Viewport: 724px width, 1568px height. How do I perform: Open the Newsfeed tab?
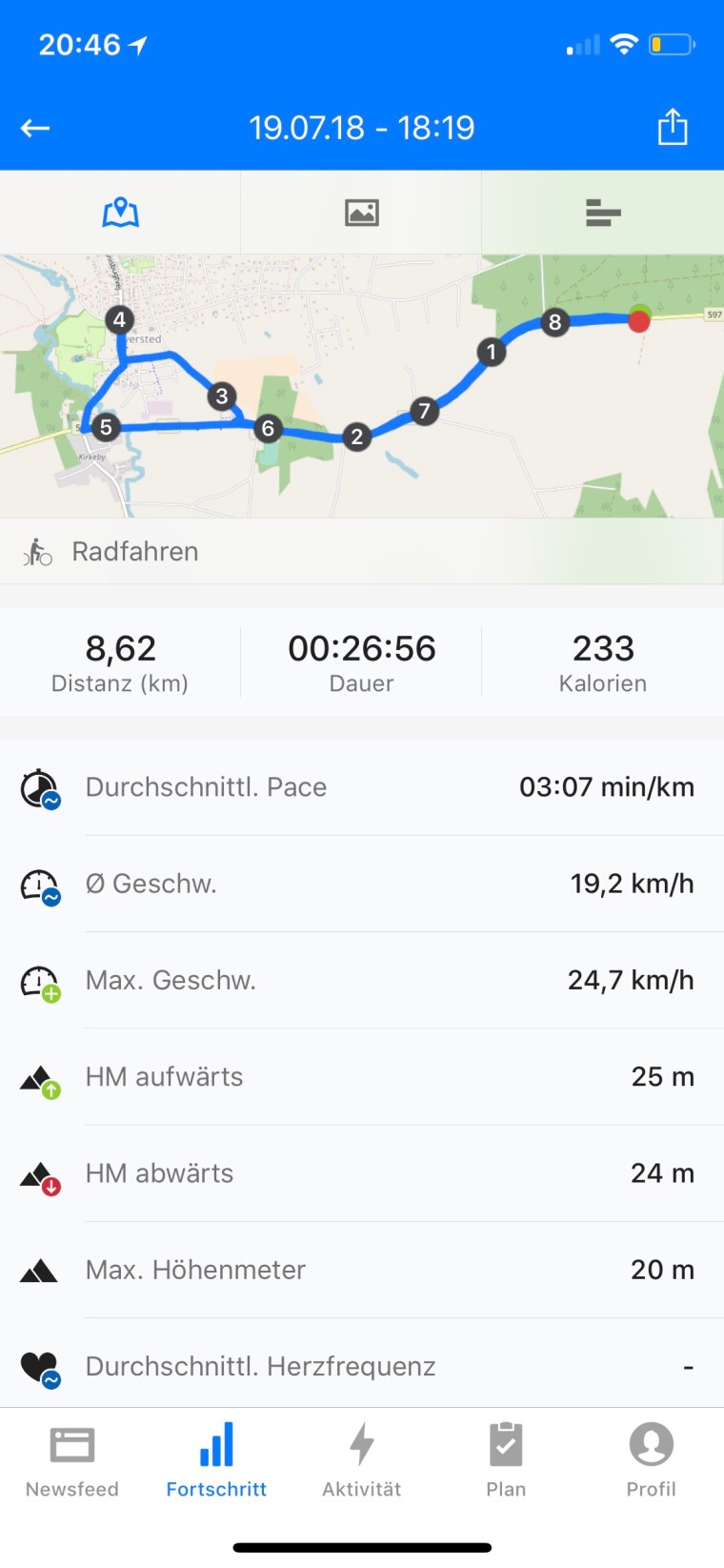[x=72, y=1460]
